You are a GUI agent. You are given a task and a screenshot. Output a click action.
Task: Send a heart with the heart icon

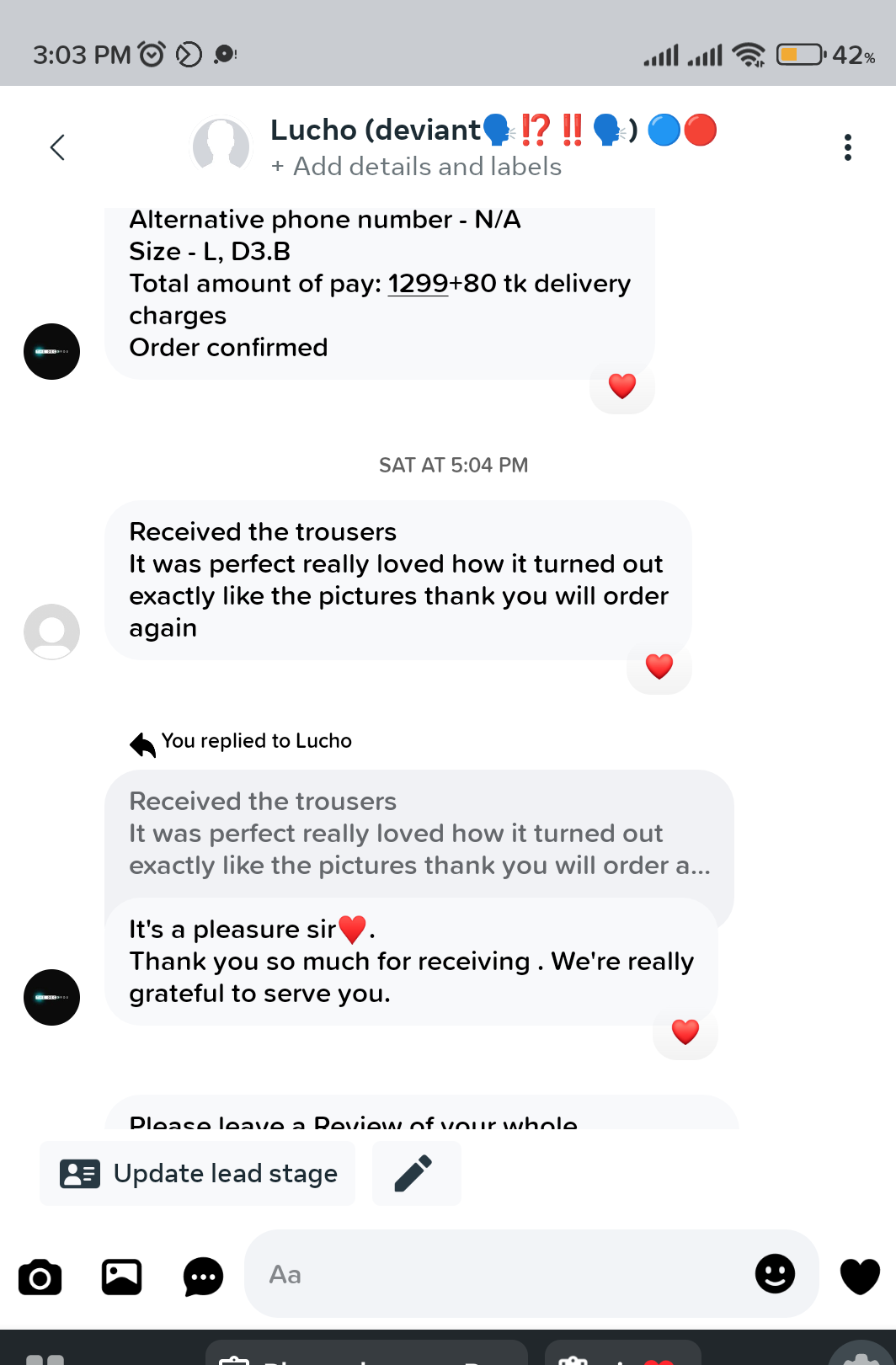860,1275
